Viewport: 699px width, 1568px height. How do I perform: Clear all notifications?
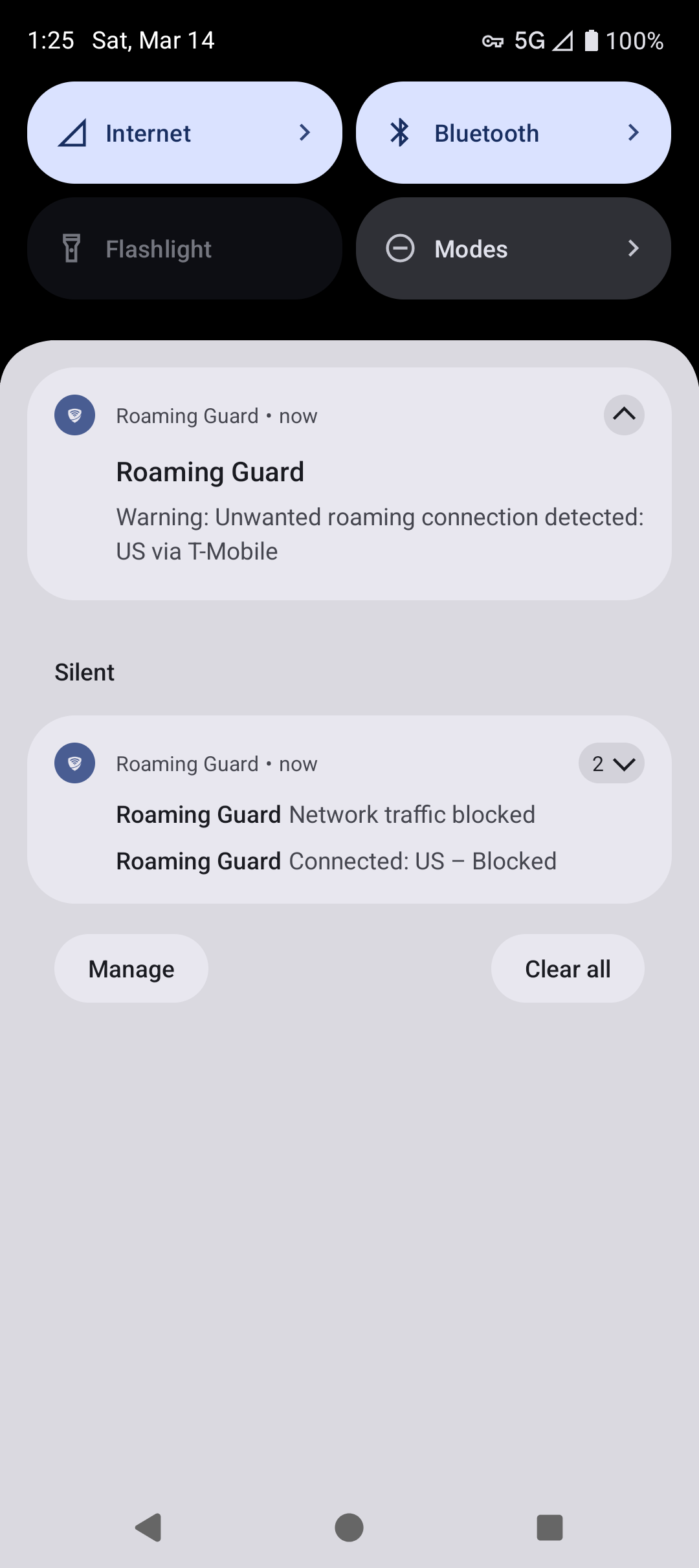(567, 968)
